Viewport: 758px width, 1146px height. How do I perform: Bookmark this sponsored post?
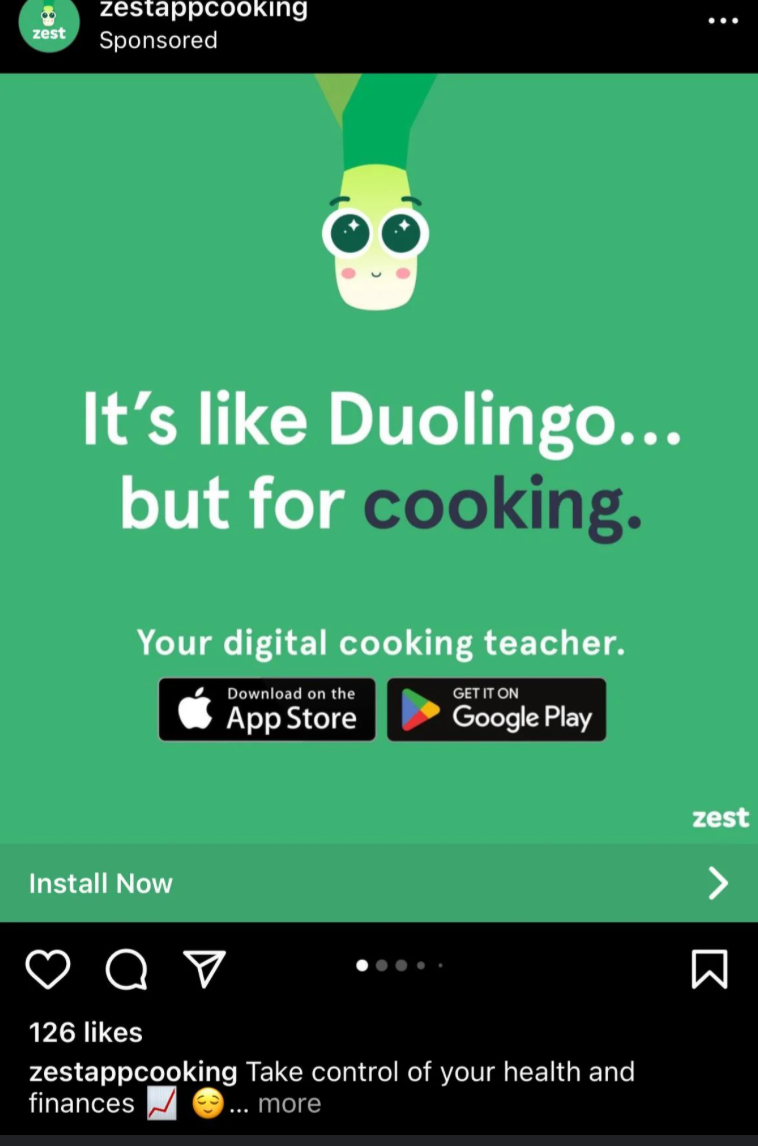(x=709, y=969)
